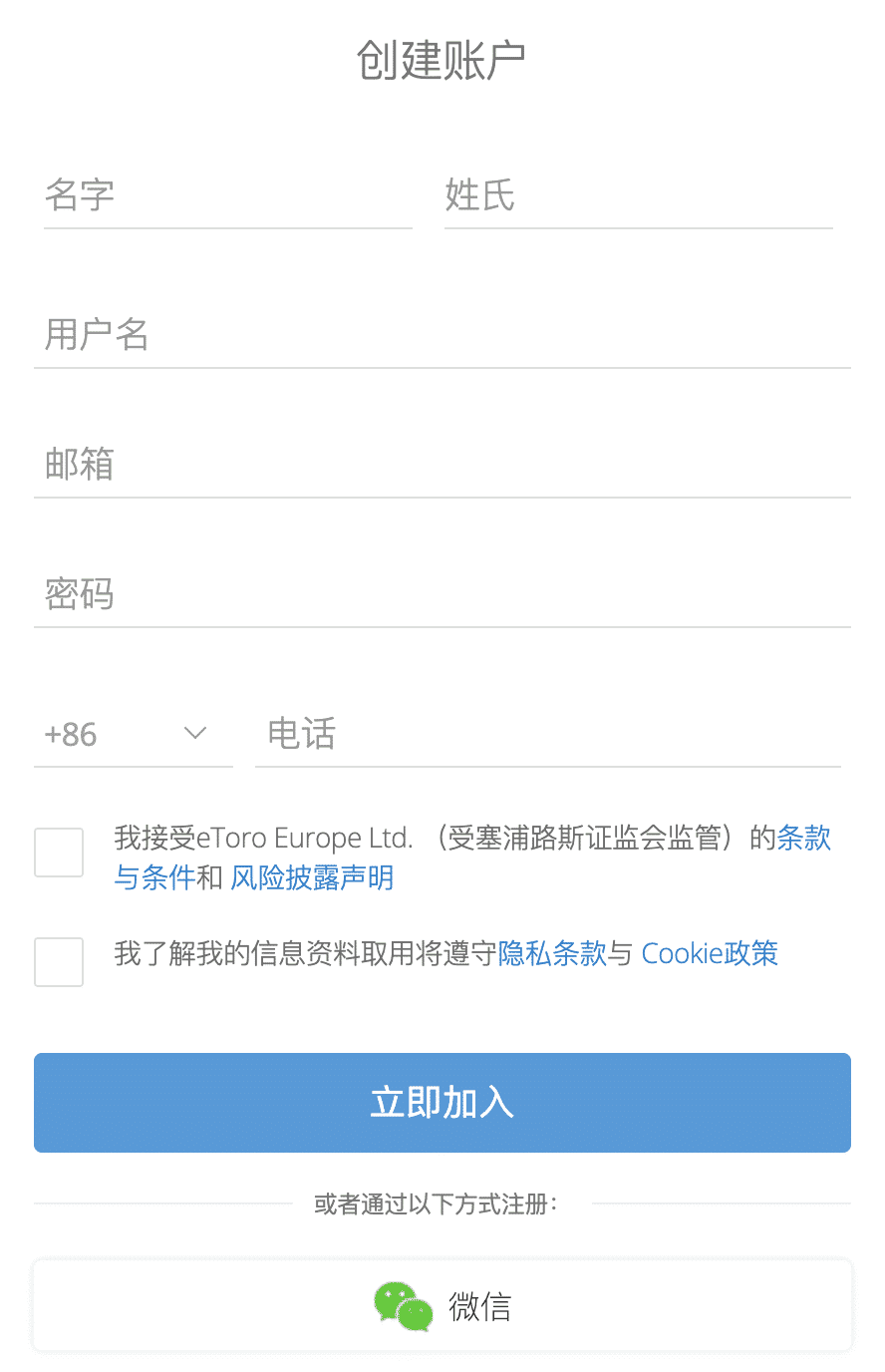
Task: Open the Cookie政策 link
Action: tap(709, 954)
